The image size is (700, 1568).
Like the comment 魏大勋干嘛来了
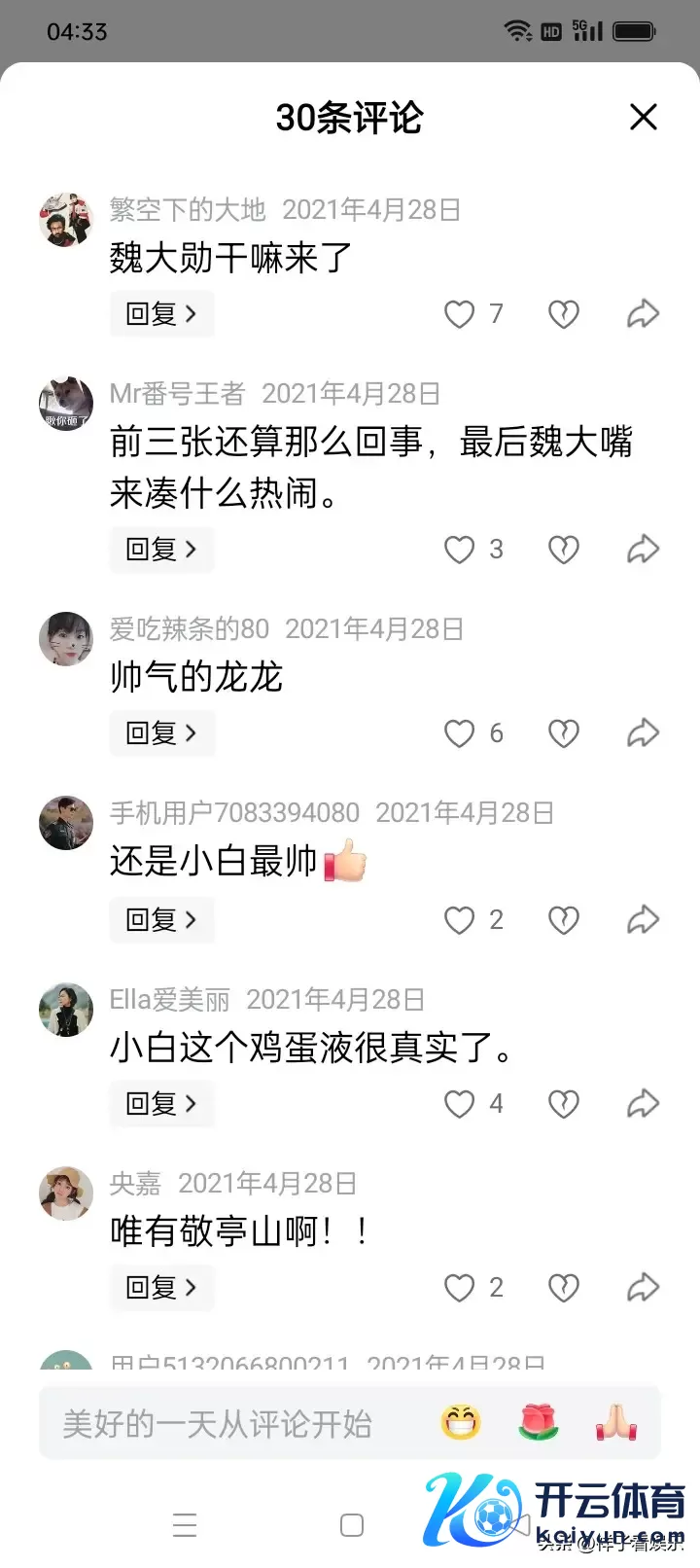click(x=459, y=314)
